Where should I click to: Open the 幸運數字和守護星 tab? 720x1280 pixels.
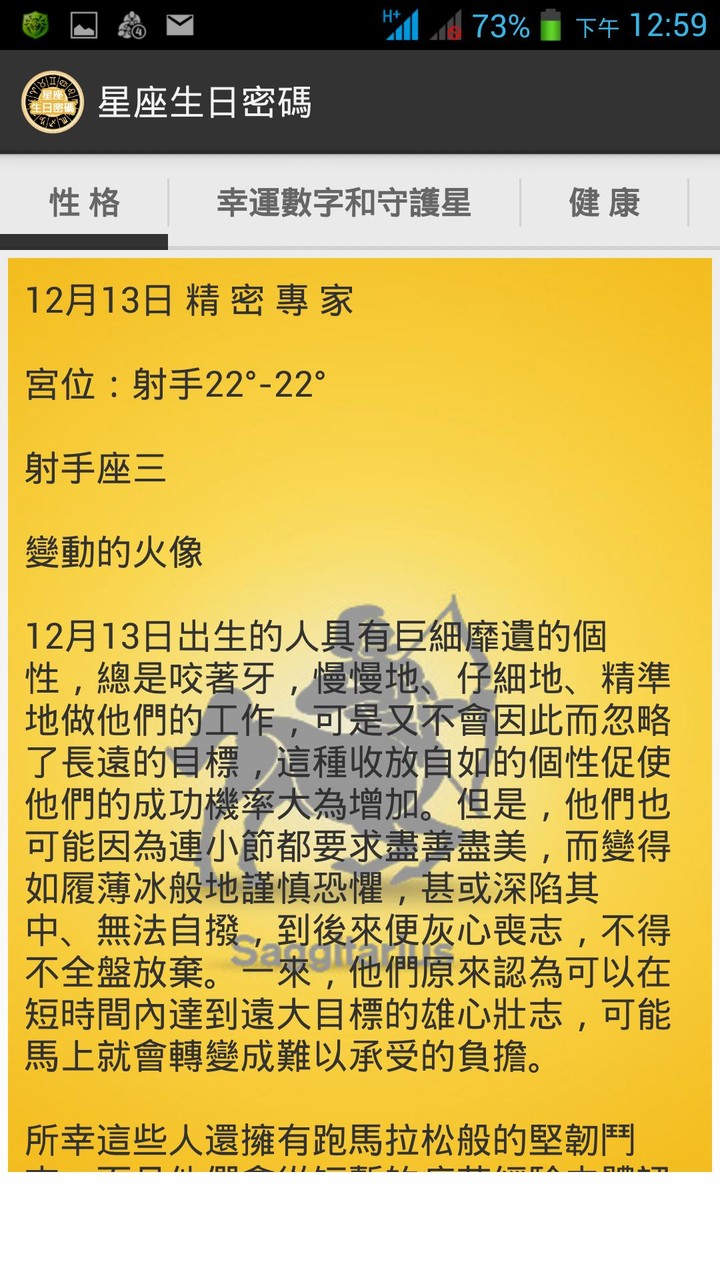tap(345, 203)
